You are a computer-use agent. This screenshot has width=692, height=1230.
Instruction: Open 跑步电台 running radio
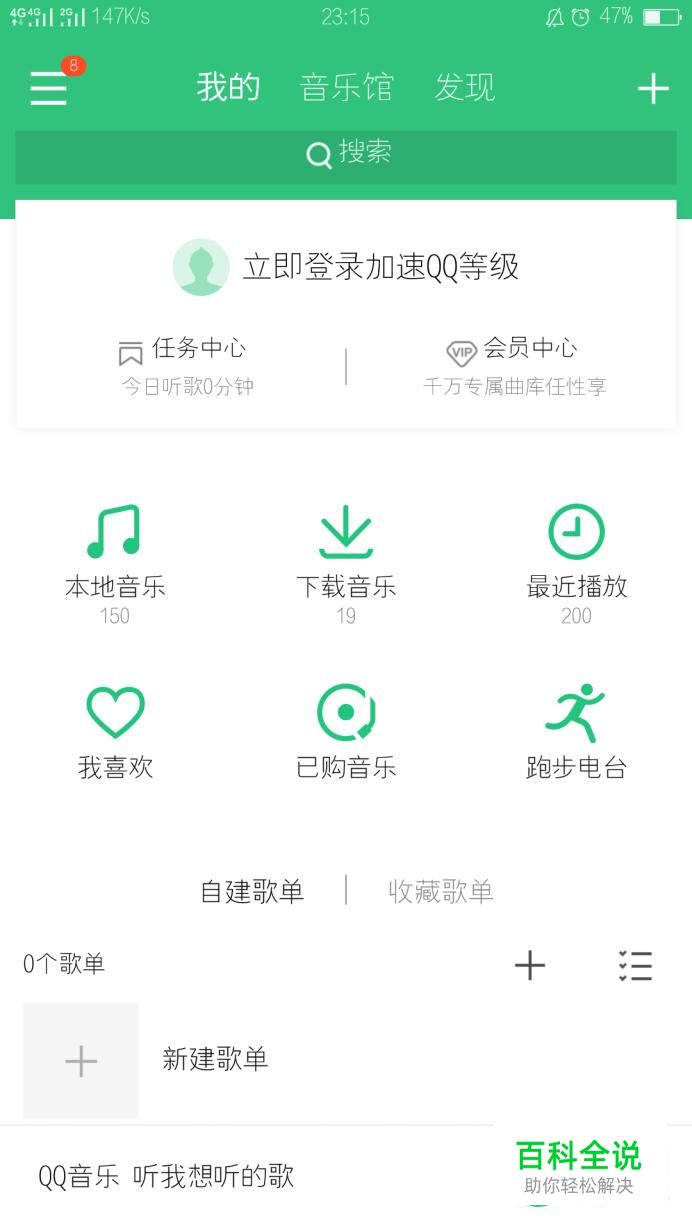point(577,733)
